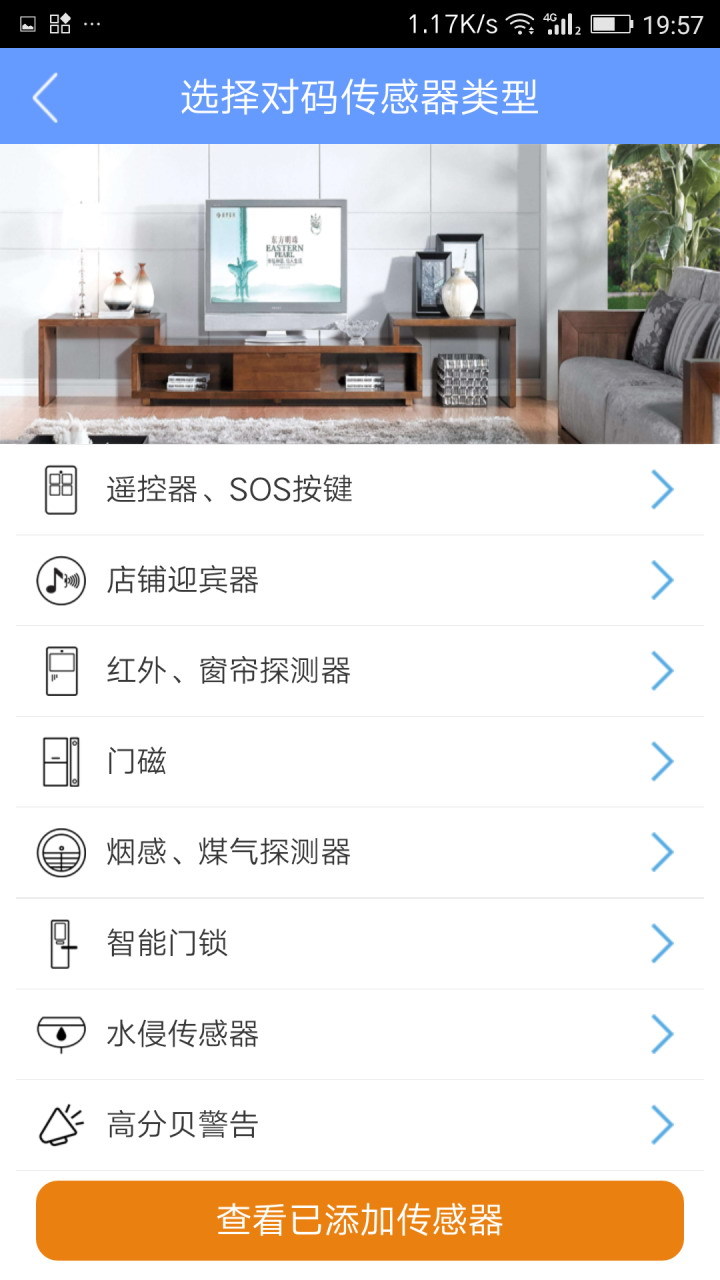Open 遥控器、SOS按键 sensor type
Image resolution: width=720 pixels, height=1280 pixels.
click(x=359, y=490)
